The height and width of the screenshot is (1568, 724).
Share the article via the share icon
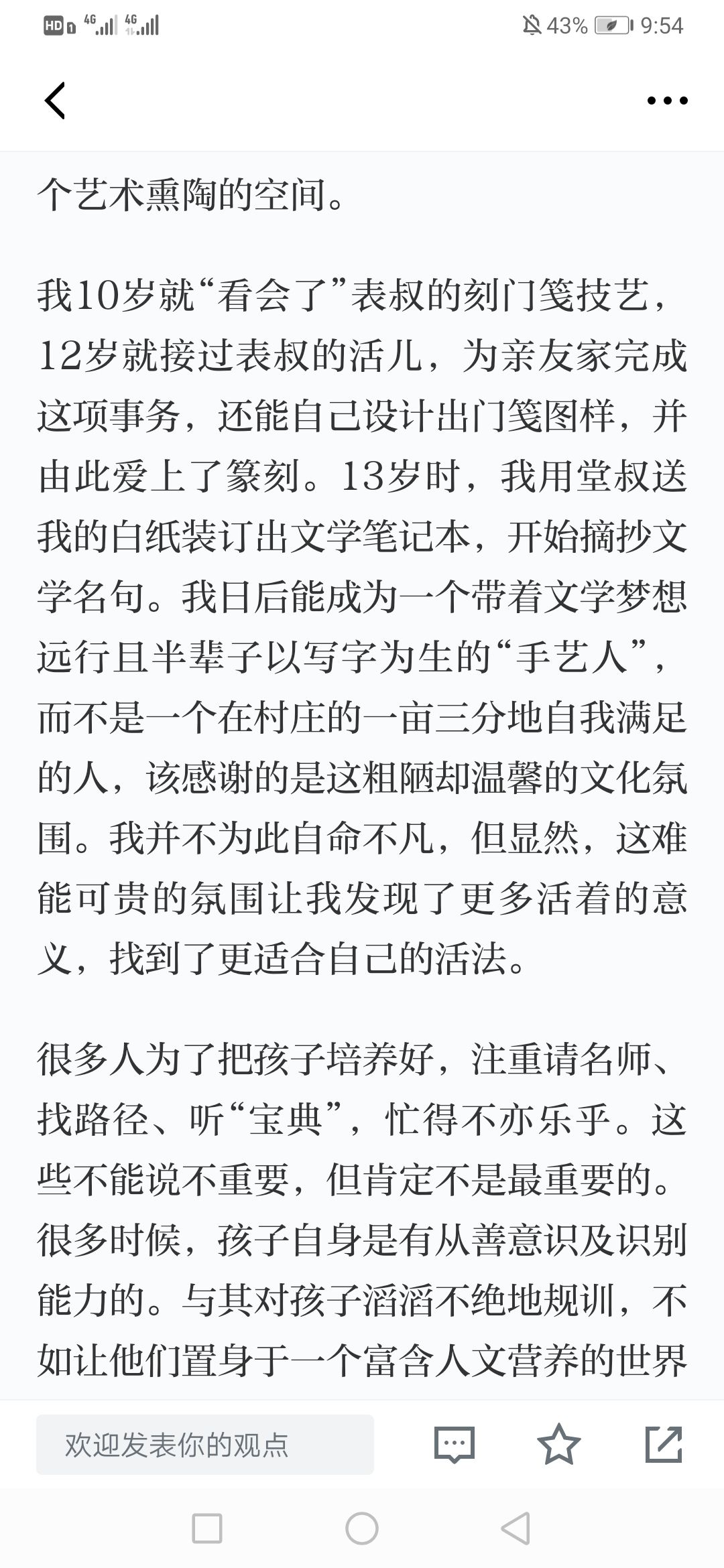[664, 1444]
